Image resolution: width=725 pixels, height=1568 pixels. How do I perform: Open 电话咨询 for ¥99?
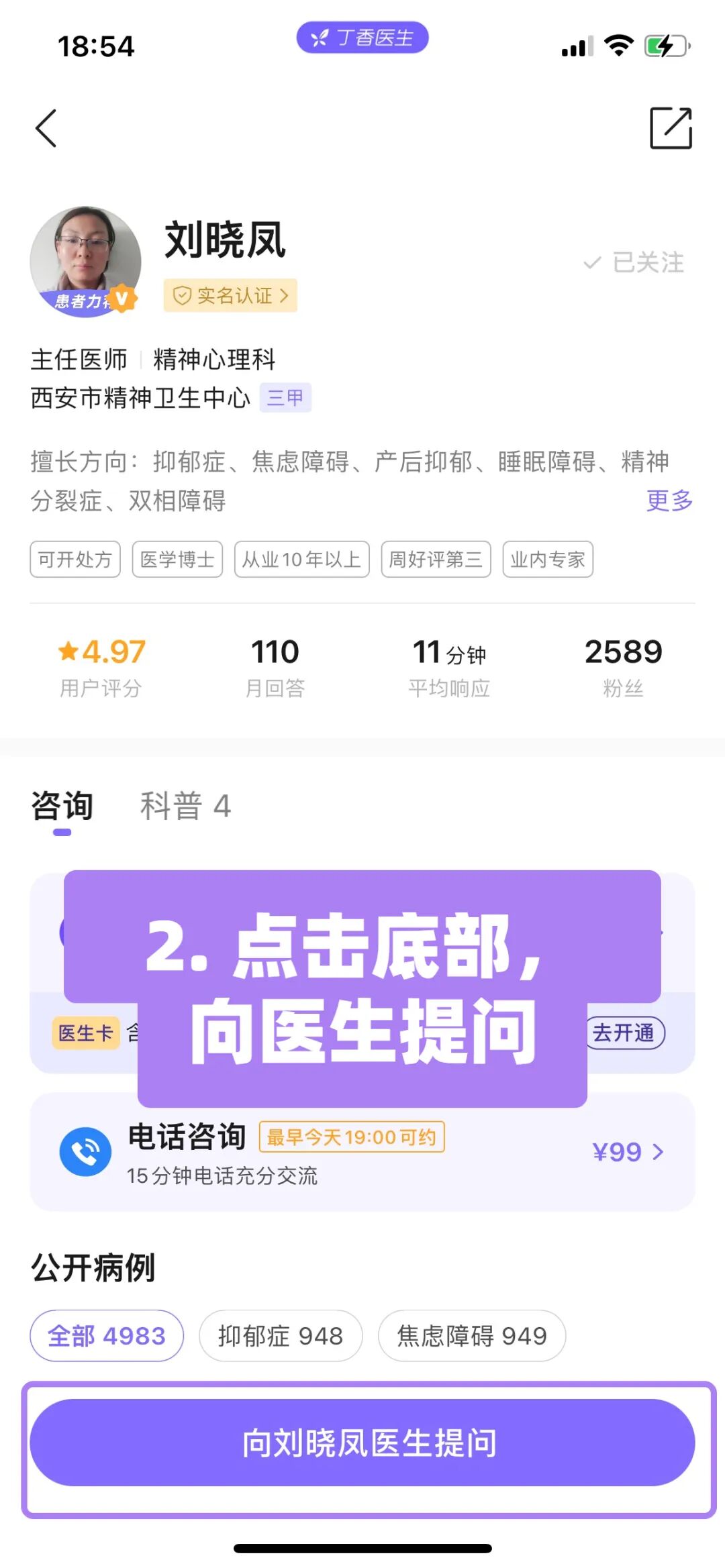362,1152
